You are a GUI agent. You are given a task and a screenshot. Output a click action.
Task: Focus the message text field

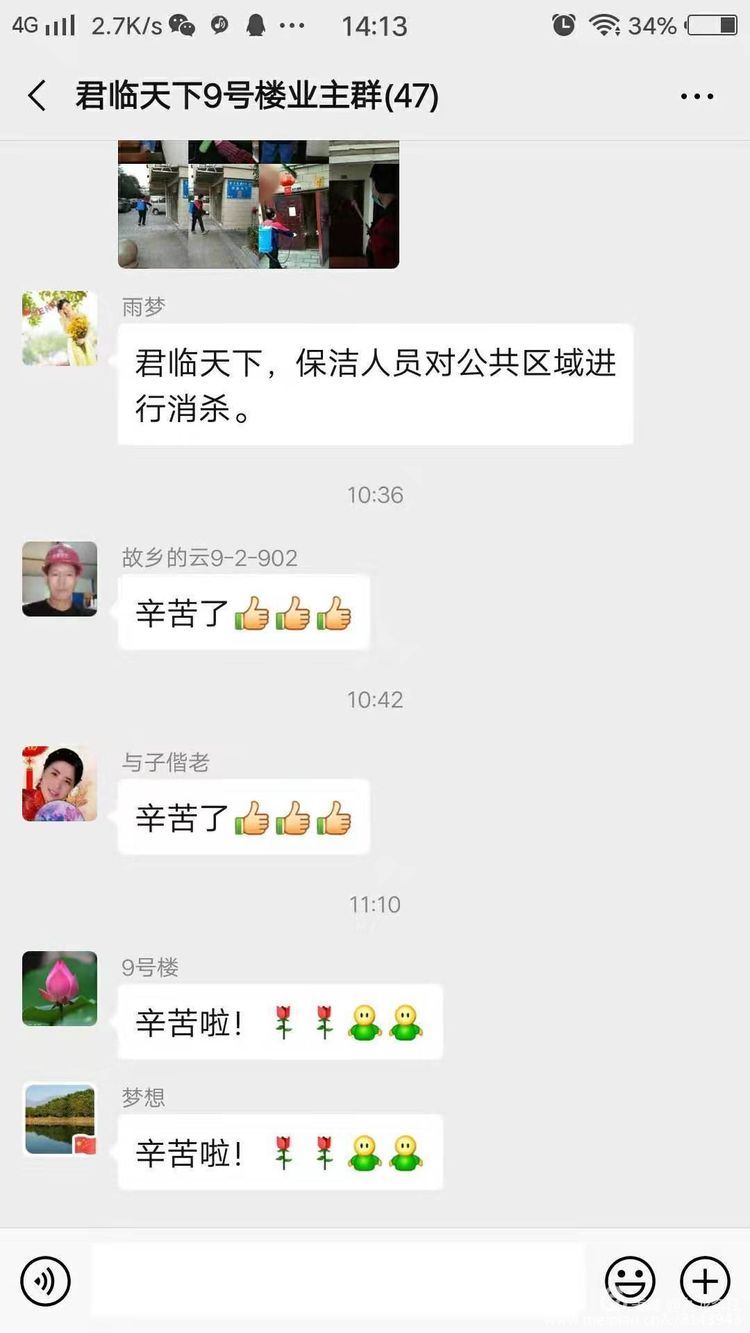pyautogui.click(x=338, y=1280)
